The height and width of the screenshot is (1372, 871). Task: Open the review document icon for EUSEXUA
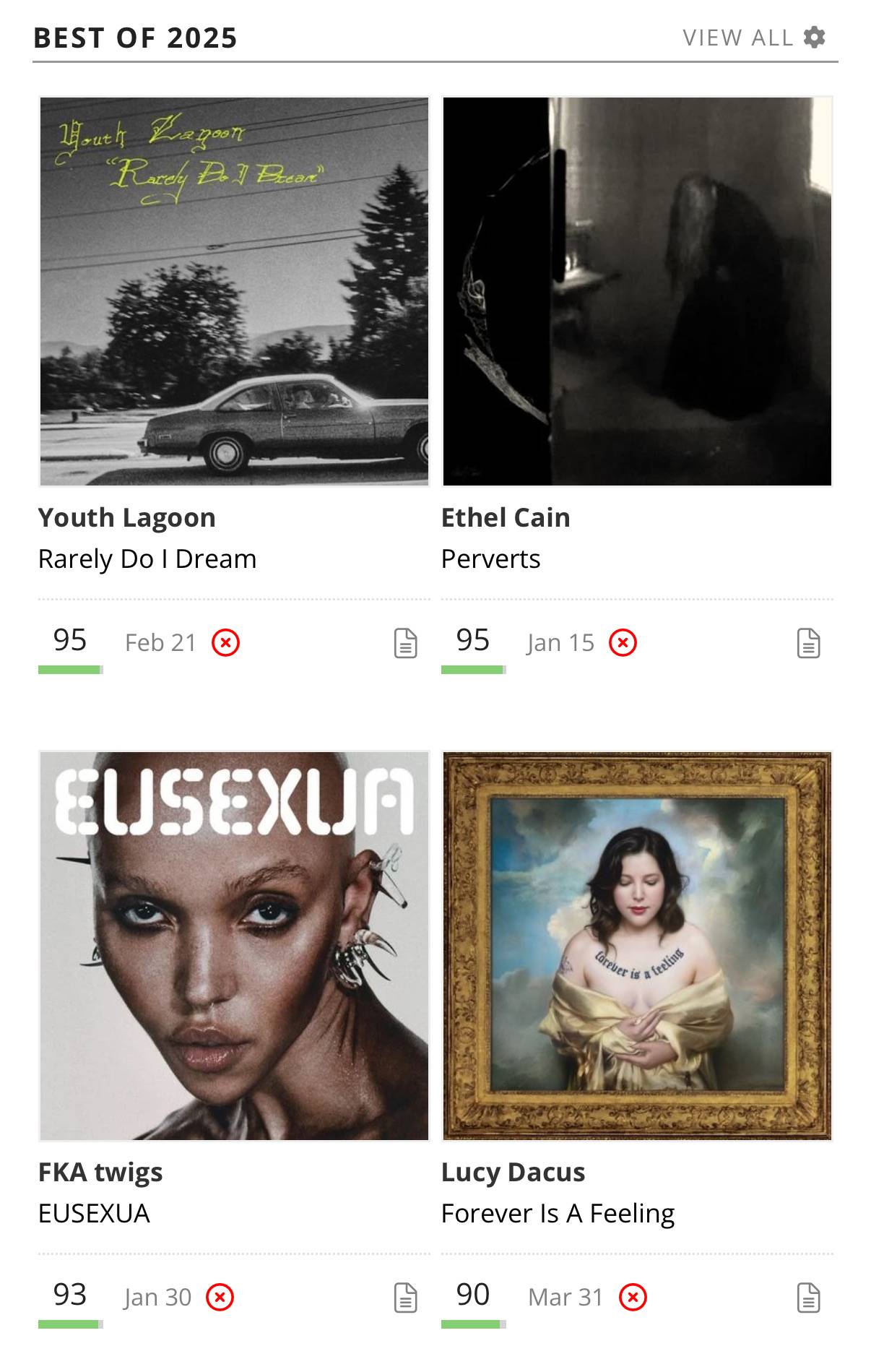(x=406, y=1298)
